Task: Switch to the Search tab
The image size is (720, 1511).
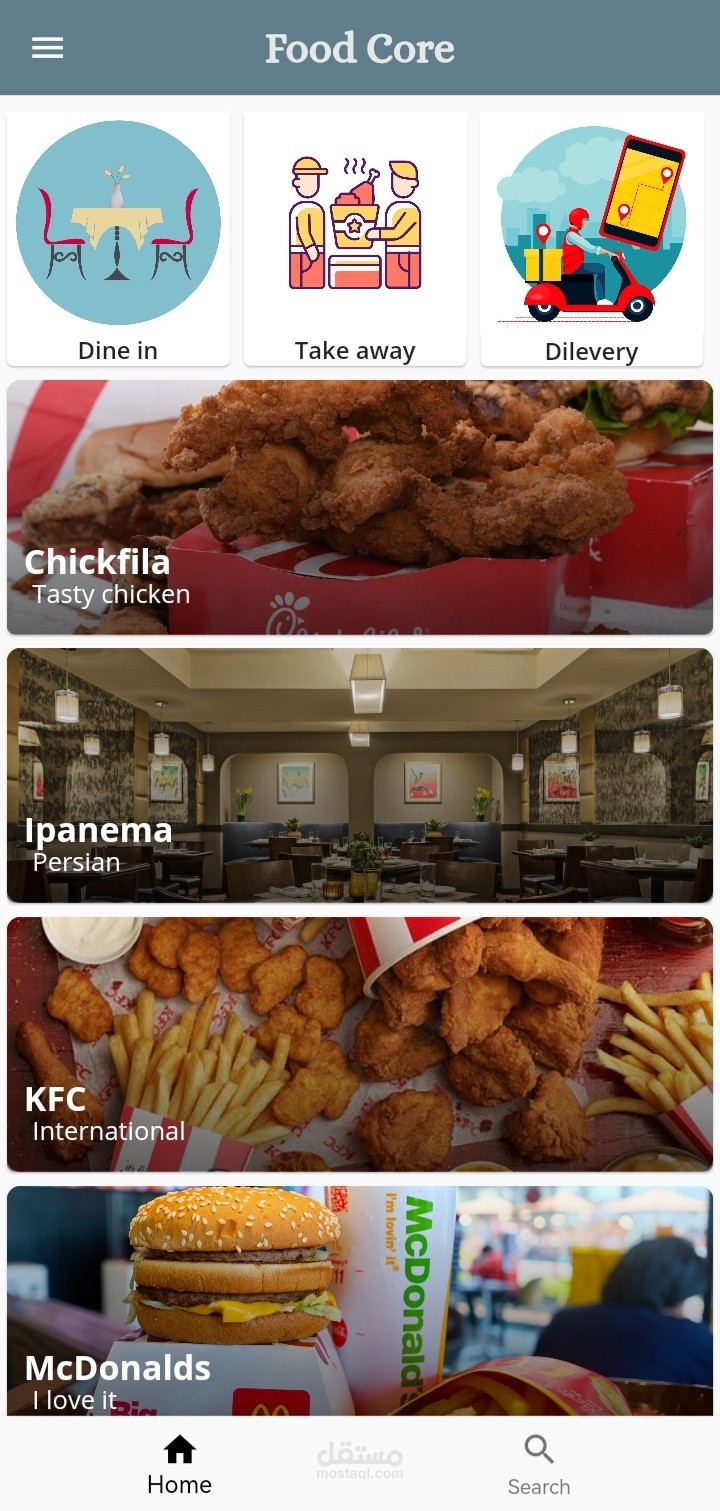Action: (539, 1464)
